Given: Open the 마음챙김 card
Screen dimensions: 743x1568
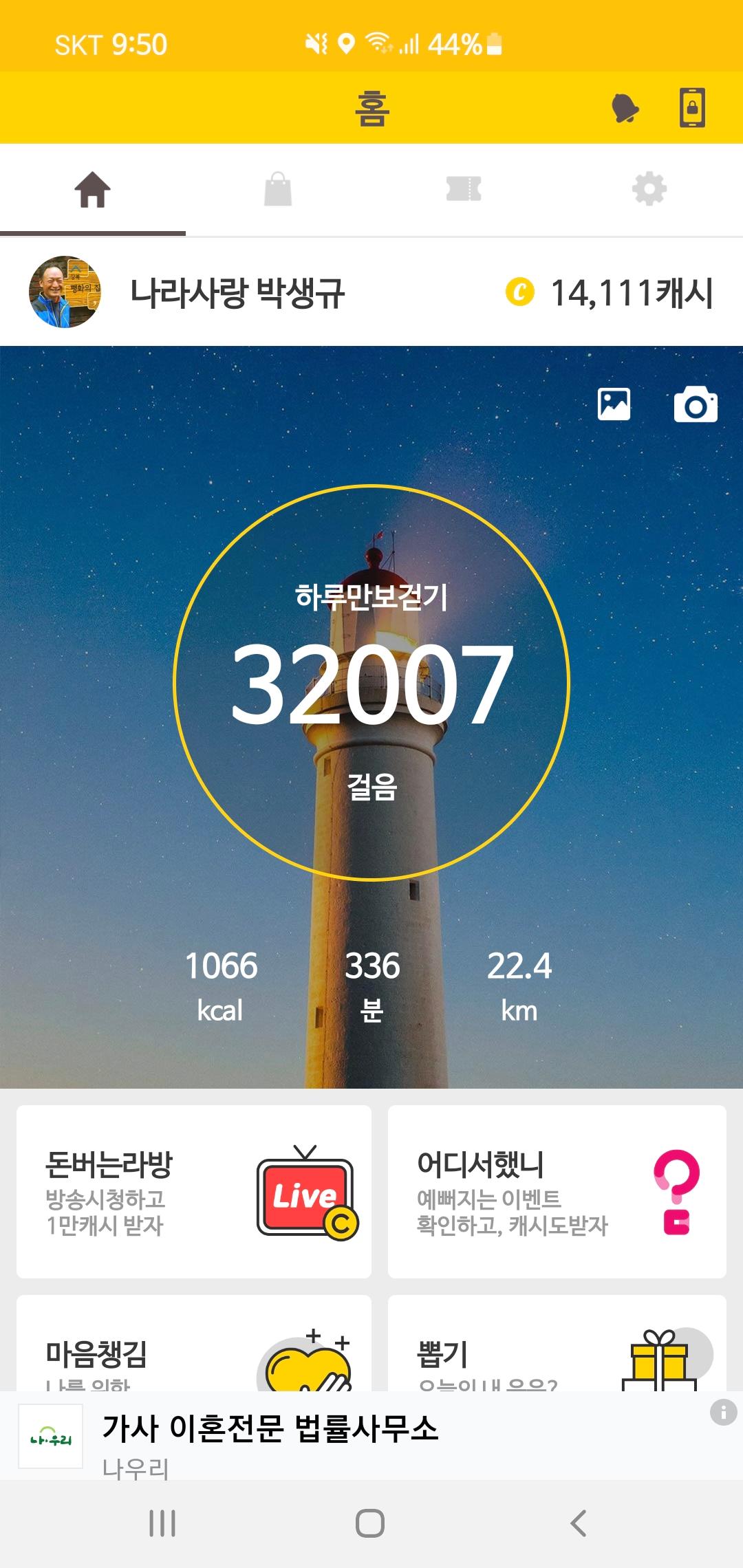Looking at the screenshot, I should [194, 1348].
